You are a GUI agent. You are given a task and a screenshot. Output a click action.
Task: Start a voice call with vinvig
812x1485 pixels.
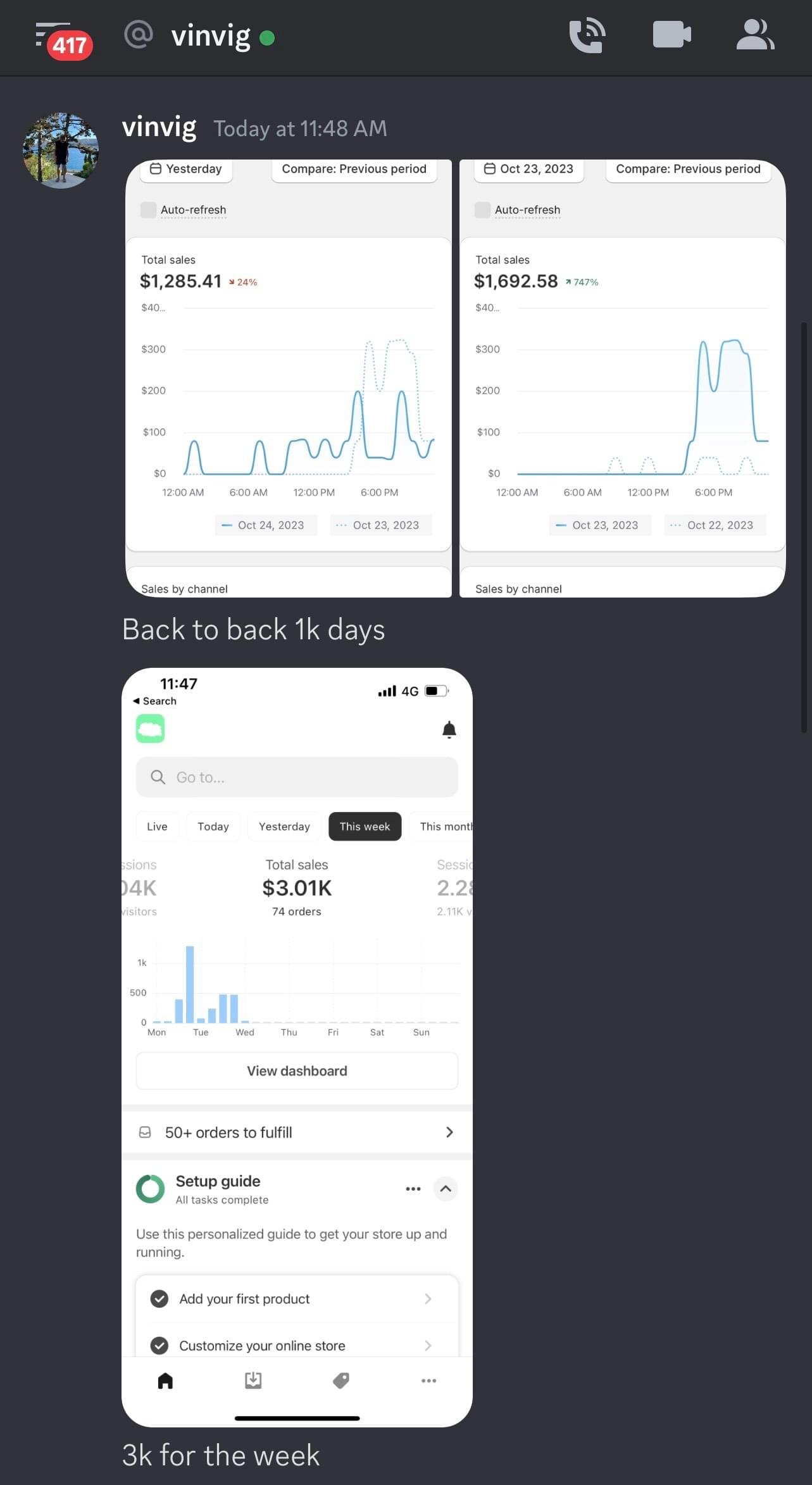point(587,35)
